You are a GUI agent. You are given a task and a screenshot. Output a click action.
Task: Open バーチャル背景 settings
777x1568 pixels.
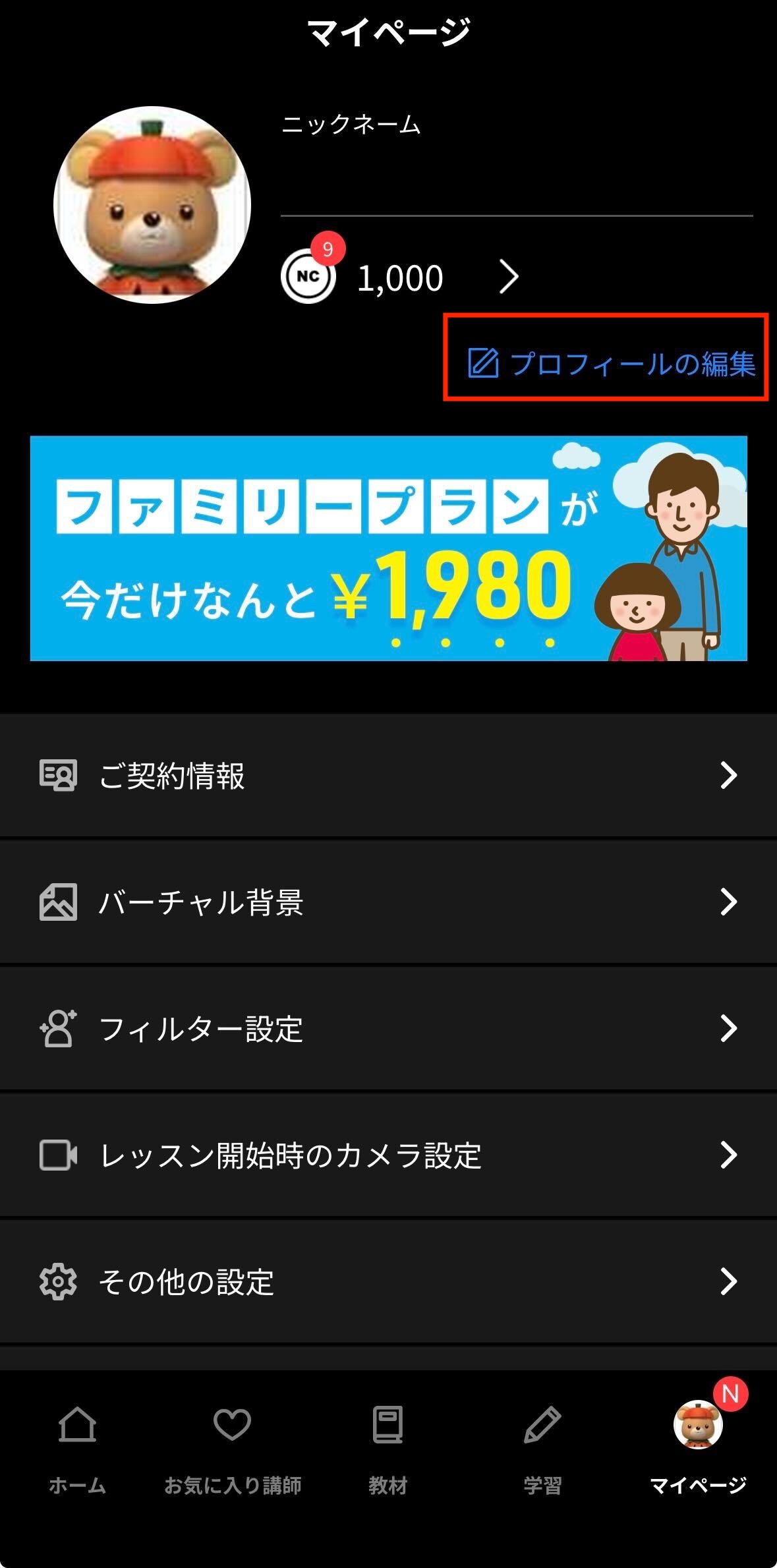click(388, 902)
